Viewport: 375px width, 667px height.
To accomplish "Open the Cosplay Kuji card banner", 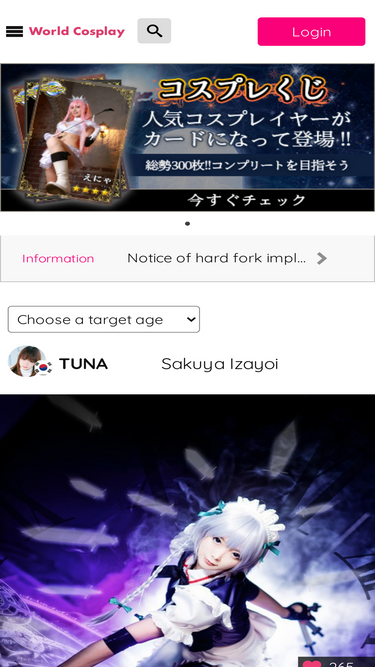I will click(x=188, y=137).
